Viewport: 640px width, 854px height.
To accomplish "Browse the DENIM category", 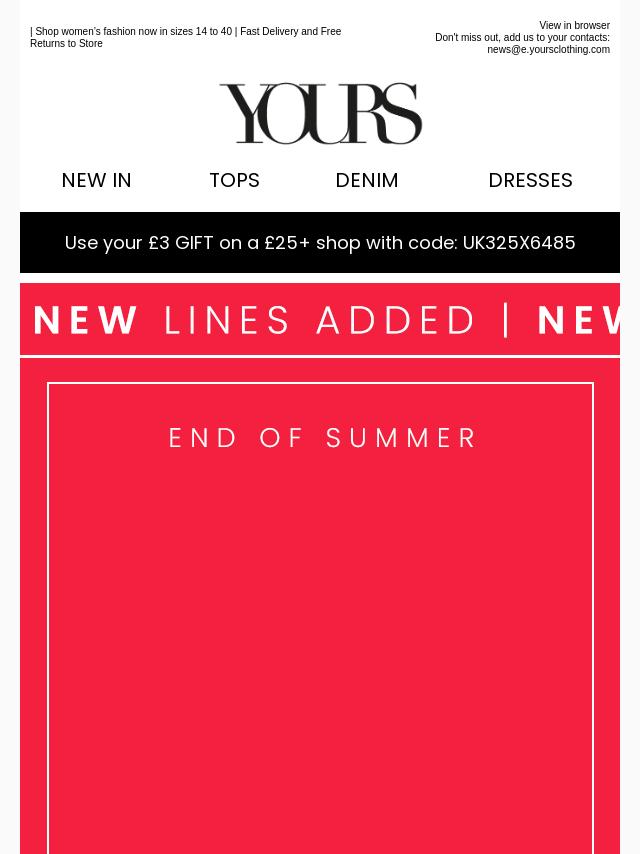I will click(366, 180).
